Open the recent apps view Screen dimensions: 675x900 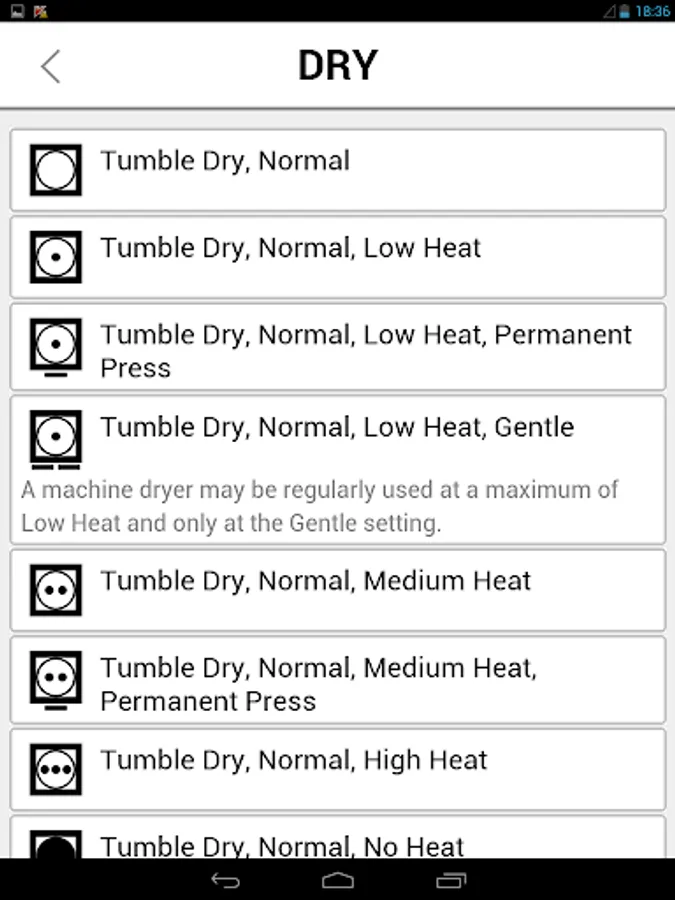tap(451, 880)
